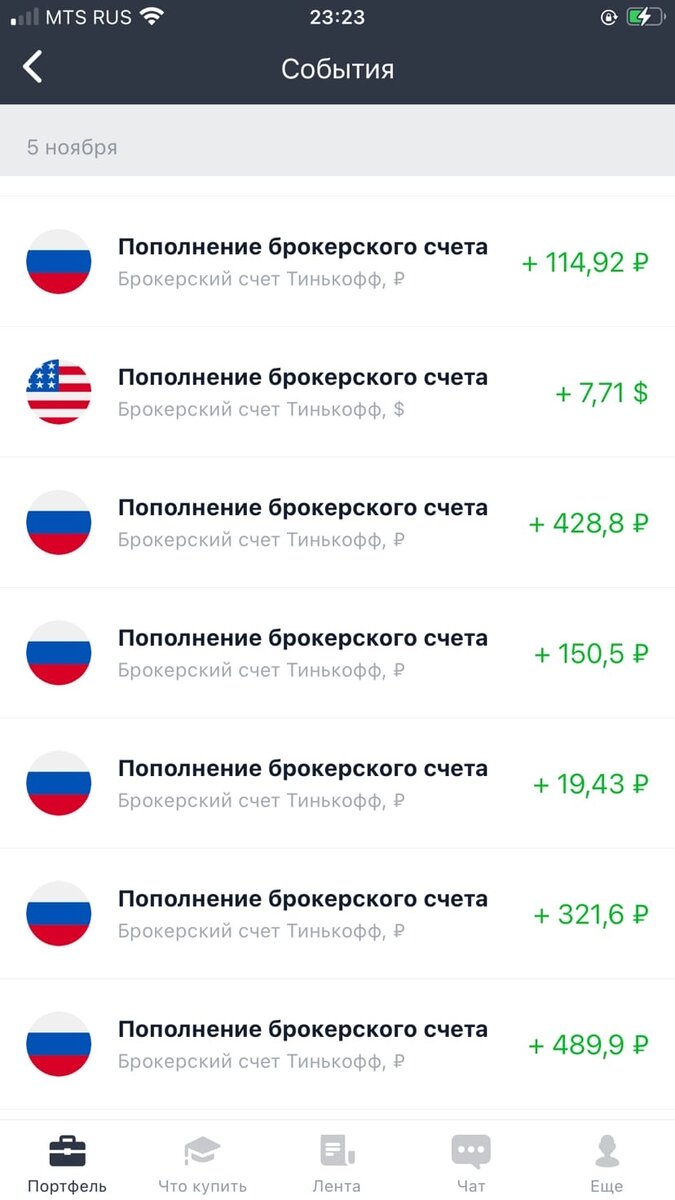The image size is (675, 1200).
Task: Go back from the События screen
Action: pyautogui.click(x=33, y=68)
